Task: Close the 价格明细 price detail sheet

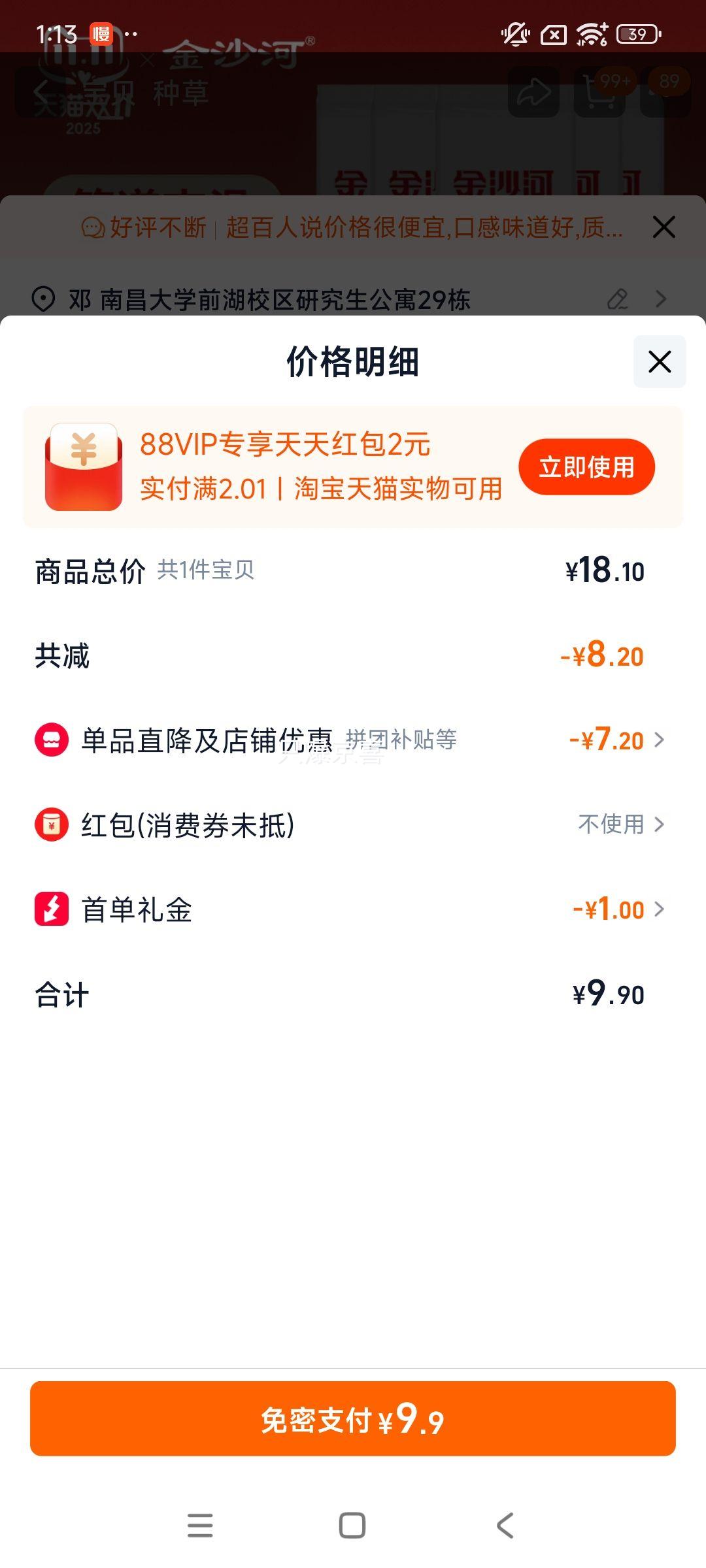Action: pyautogui.click(x=659, y=361)
